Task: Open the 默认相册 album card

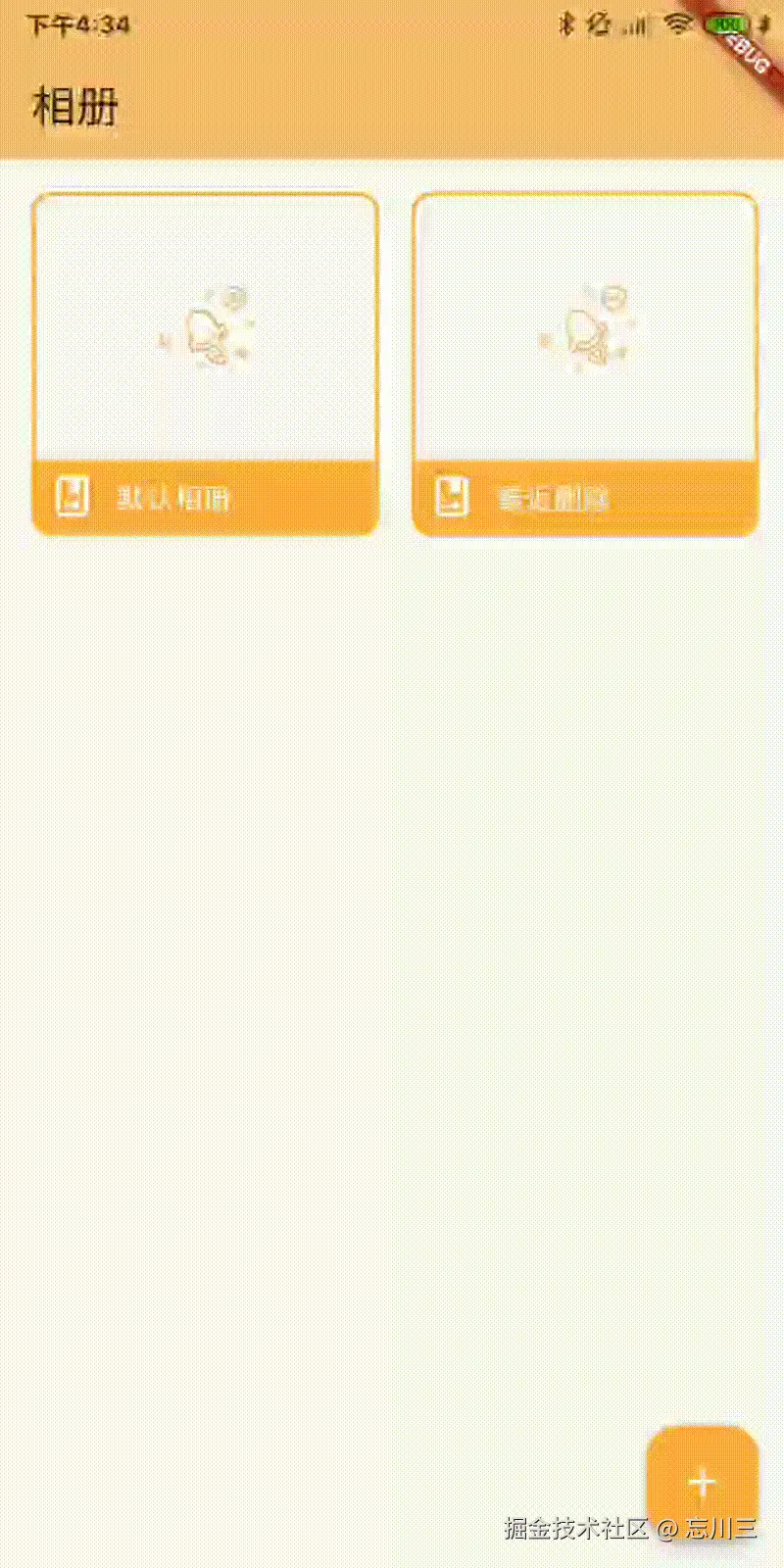Action: [x=205, y=365]
